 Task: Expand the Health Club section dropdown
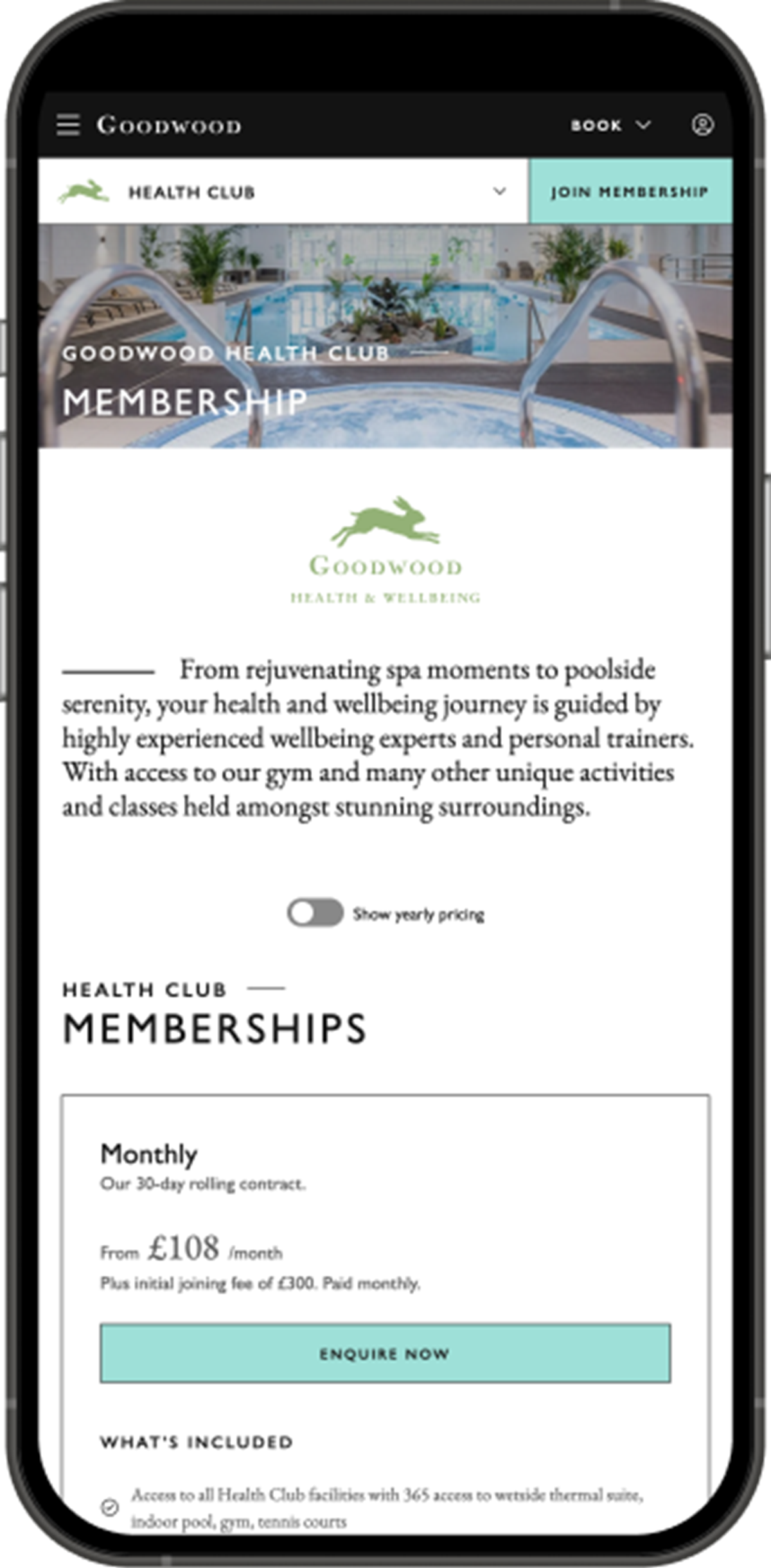tap(499, 192)
